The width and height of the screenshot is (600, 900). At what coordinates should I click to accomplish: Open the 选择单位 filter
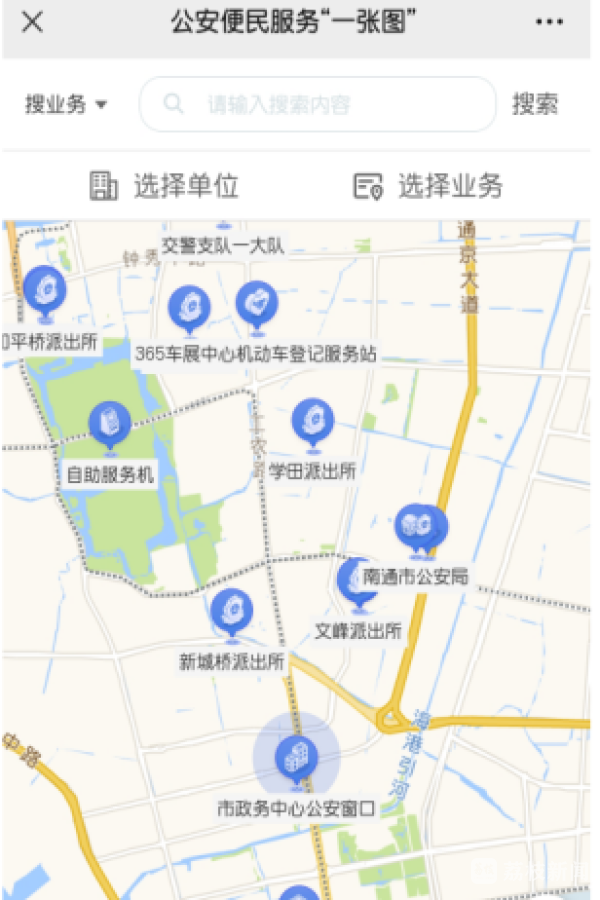tap(165, 186)
